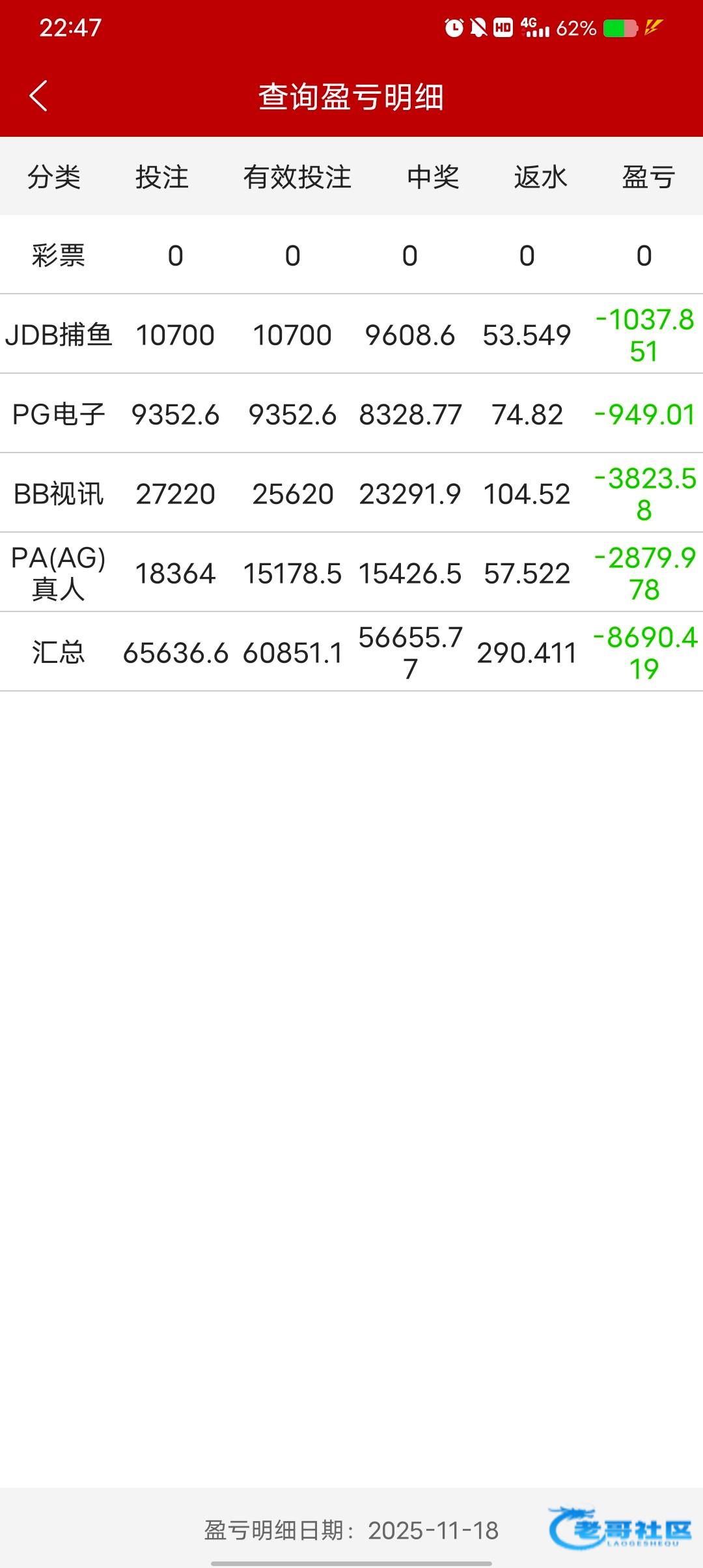Go back from the profit-loss details page
This screenshot has height=1568, width=703.
(39, 96)
